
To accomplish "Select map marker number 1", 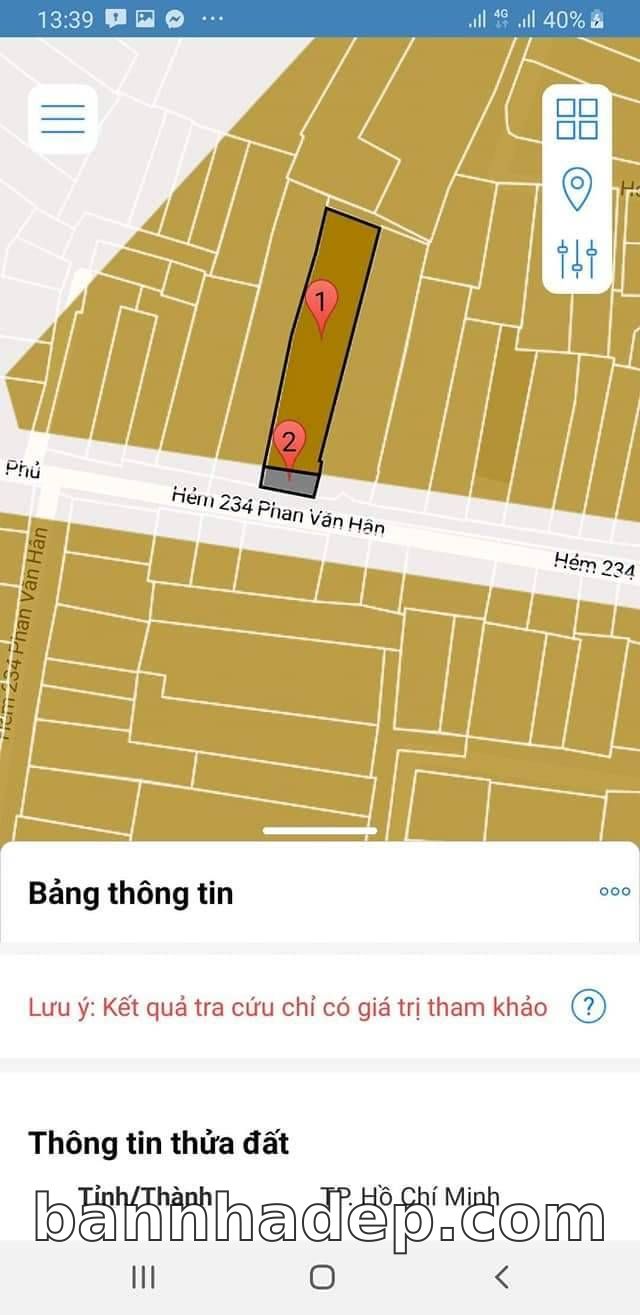I will [321, 306].
